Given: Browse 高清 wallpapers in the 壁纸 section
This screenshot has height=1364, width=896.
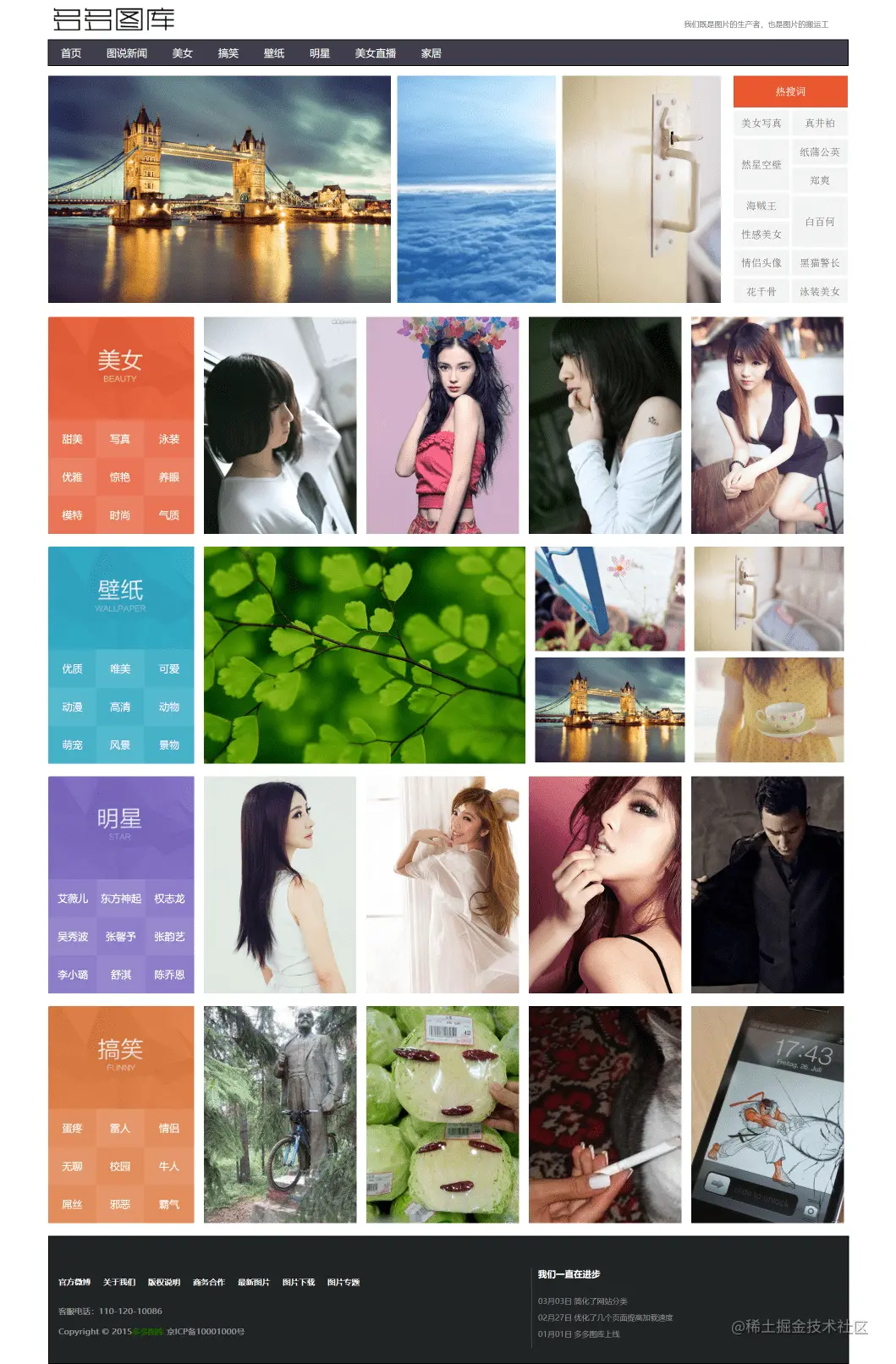Looking at the screenshot, I should point(120,707).
